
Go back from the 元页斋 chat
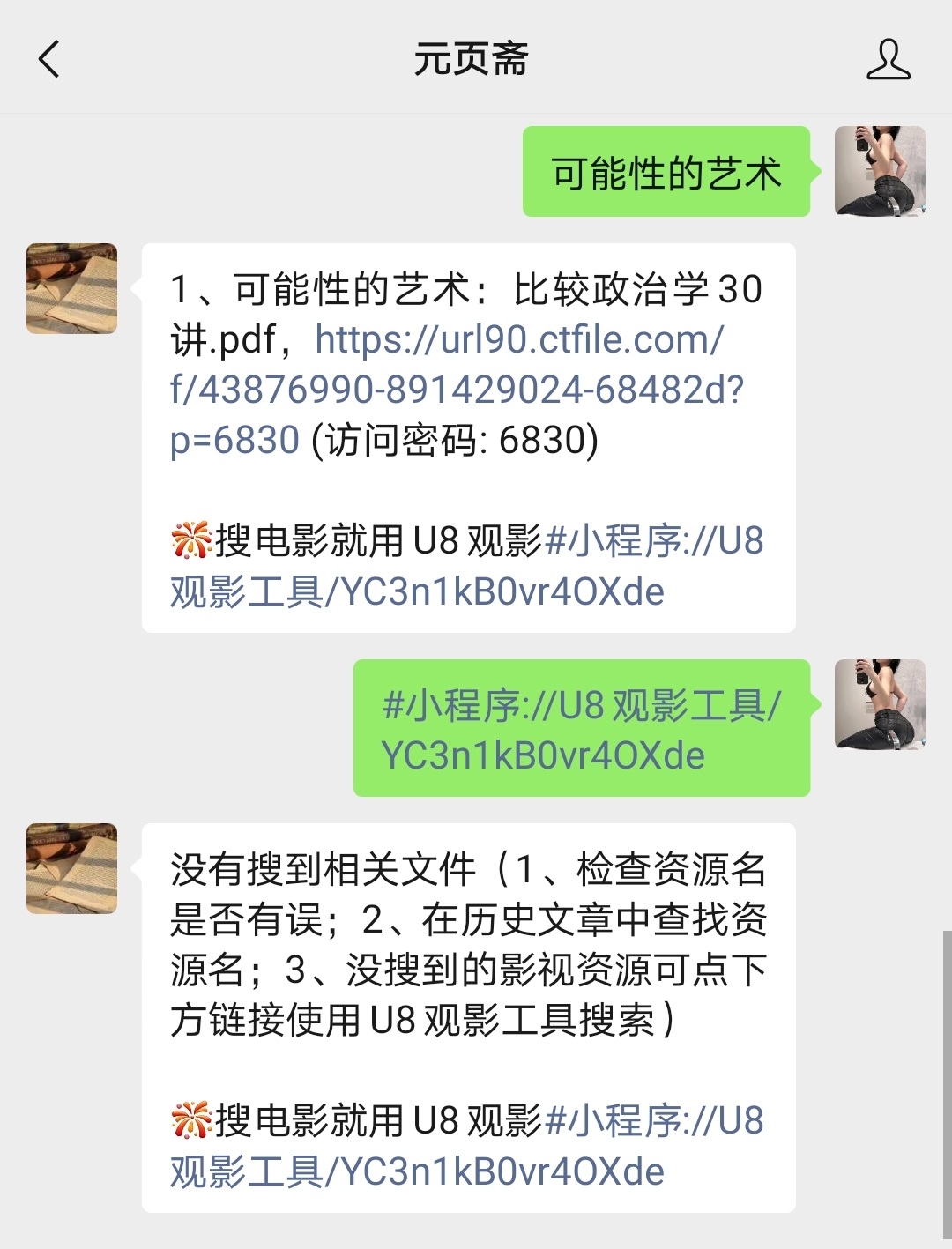pos(49,59)
